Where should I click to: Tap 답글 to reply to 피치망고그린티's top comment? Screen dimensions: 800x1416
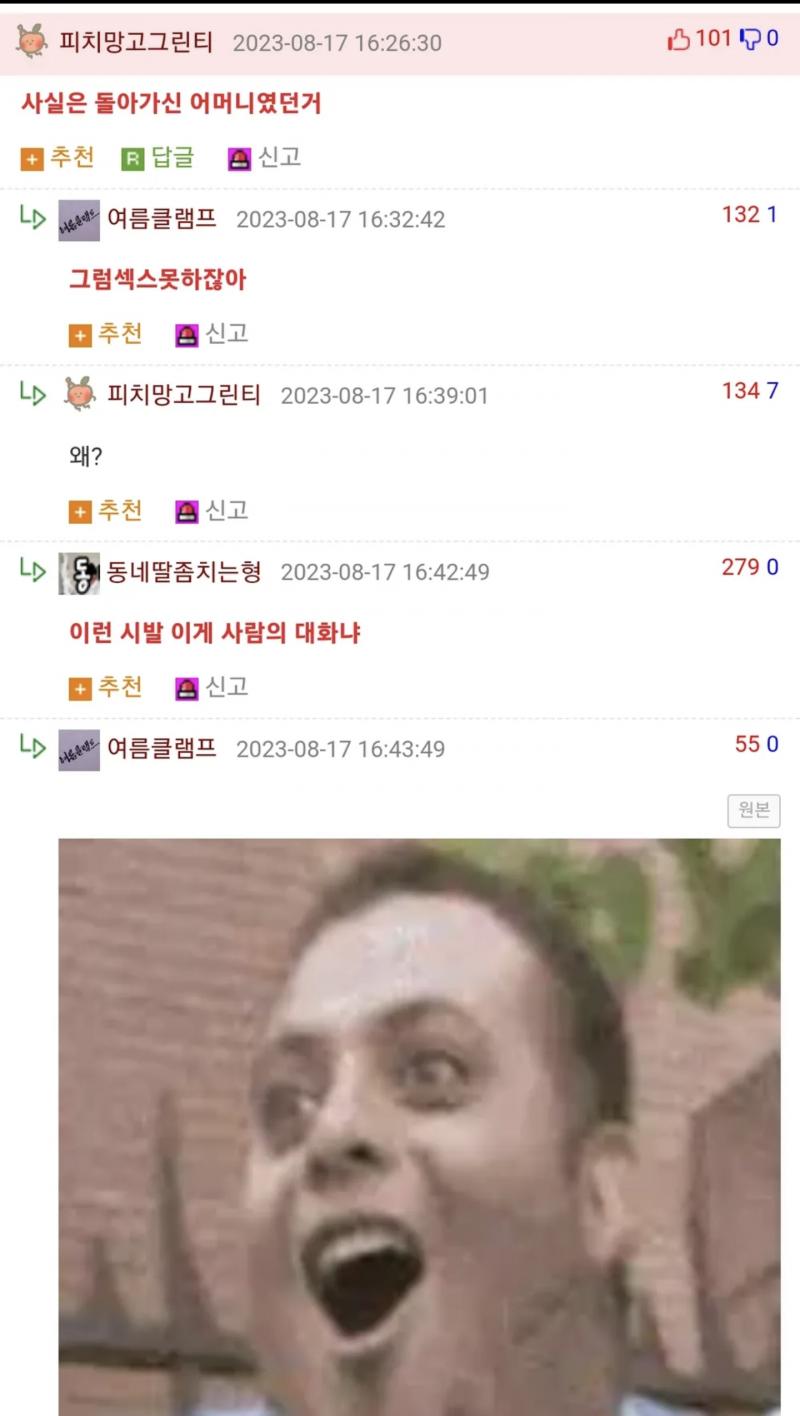click(158, 158)
